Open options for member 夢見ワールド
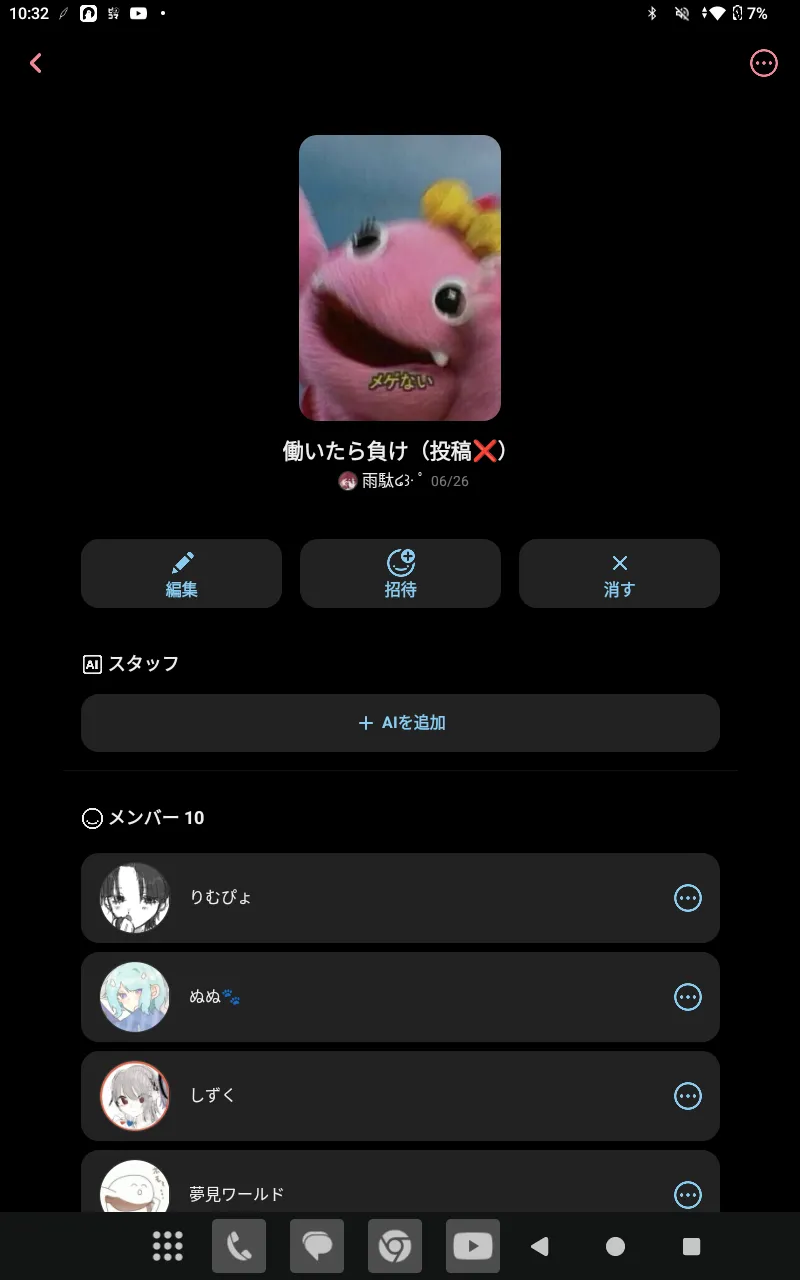This screenshot has height=1280, width=800. [x=688, y=1194]
